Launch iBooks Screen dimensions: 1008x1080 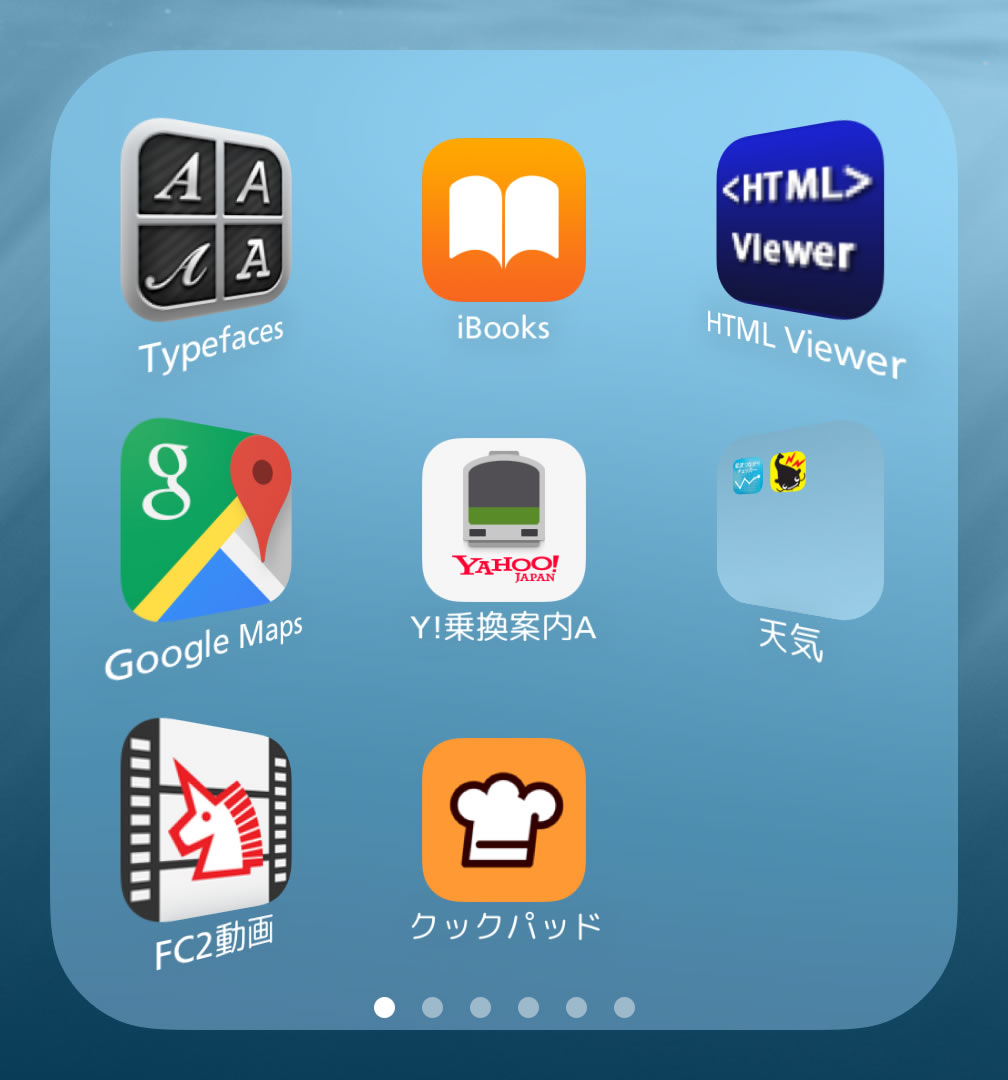tap(503, 220)
